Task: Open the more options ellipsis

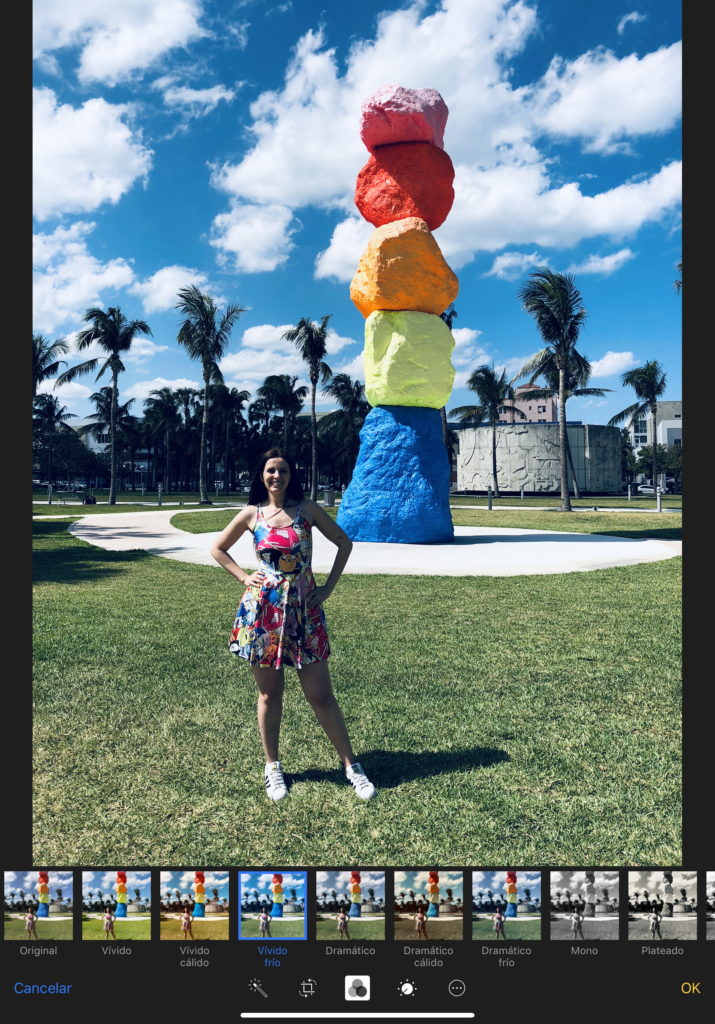Action: 457,988
